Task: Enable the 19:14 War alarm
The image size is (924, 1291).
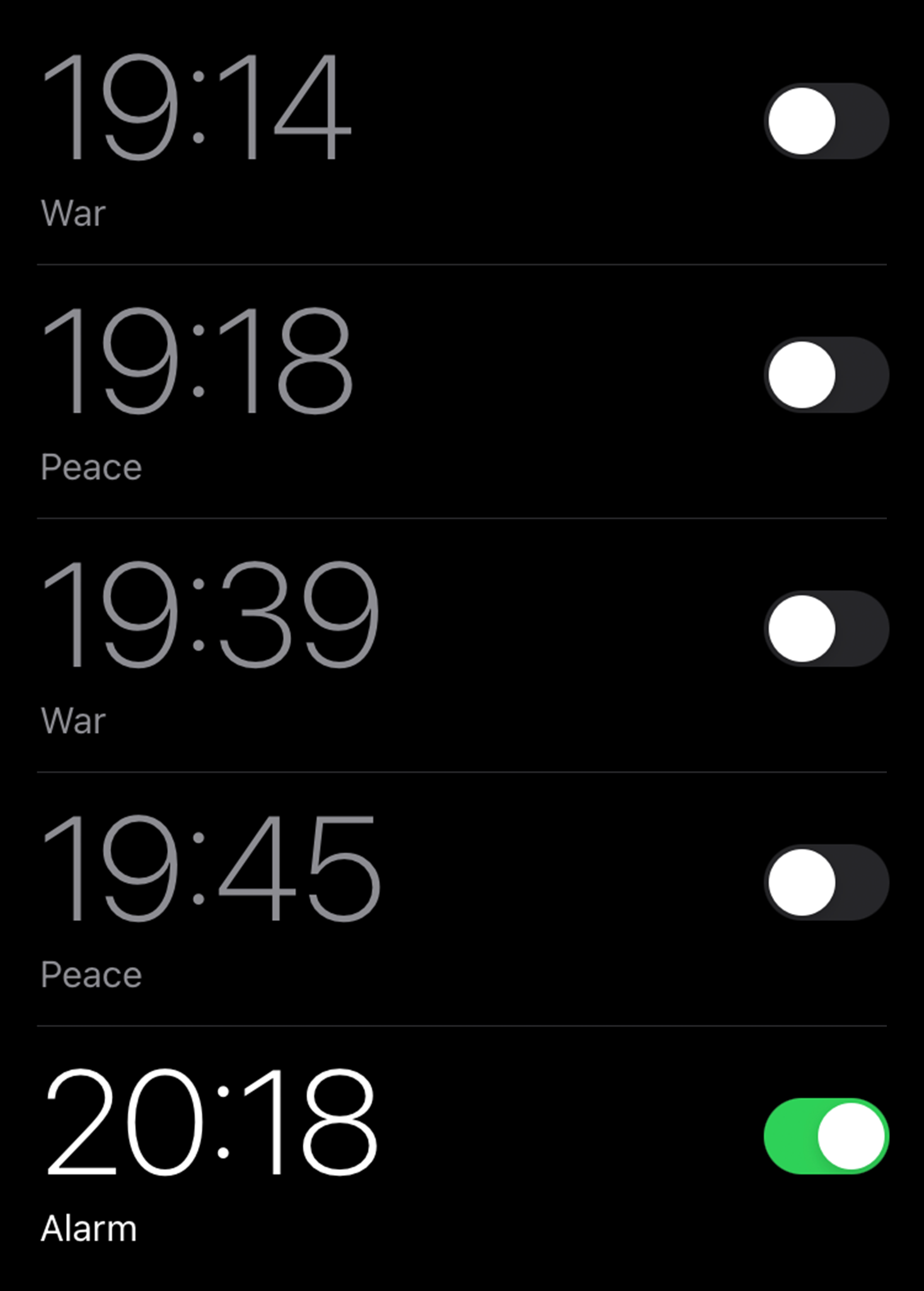Action: click(826, 121)
